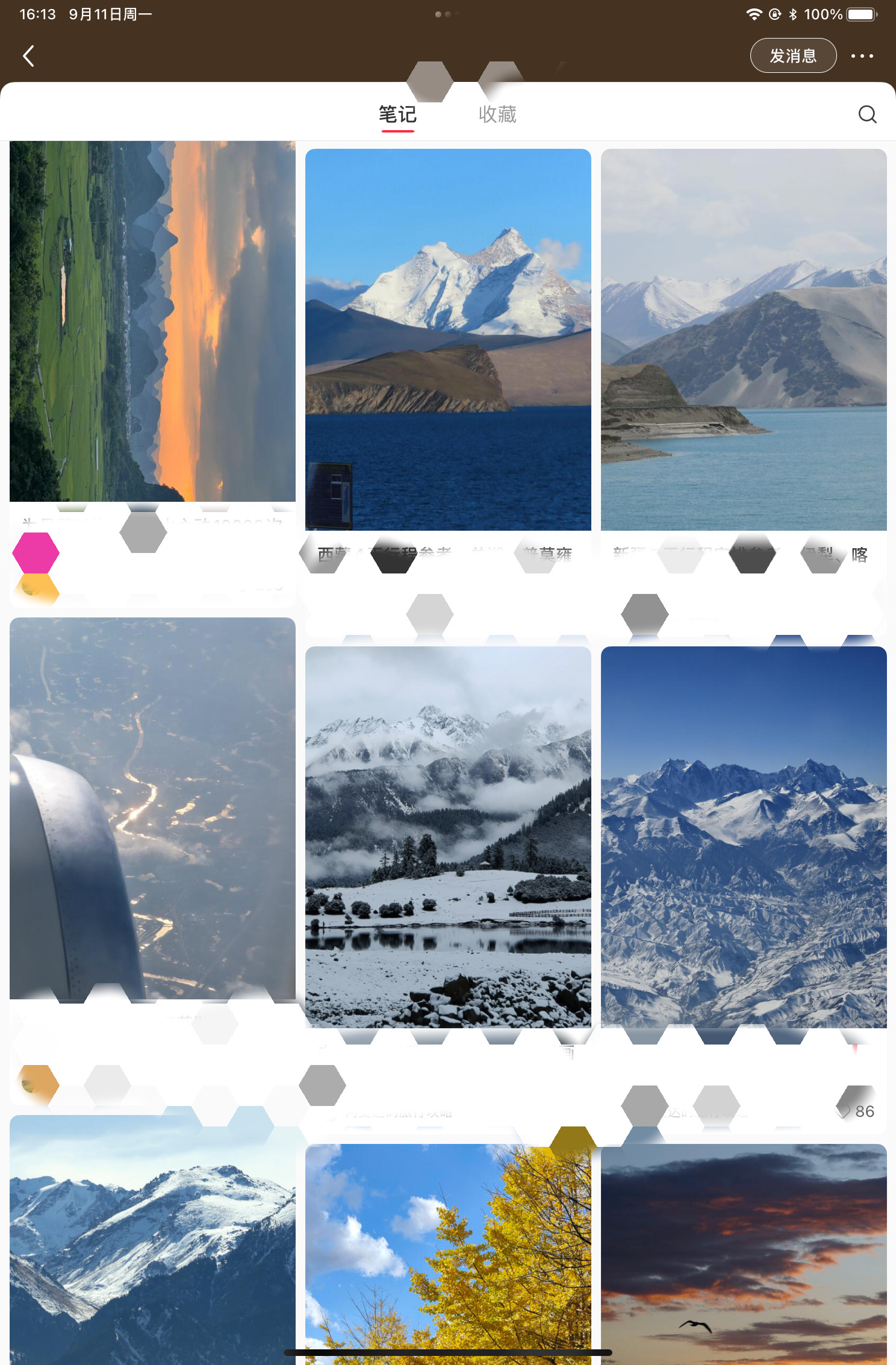896x1365 pixels.
Task: Open the three-dot overflow menu
Action: [x=862, y=56]
